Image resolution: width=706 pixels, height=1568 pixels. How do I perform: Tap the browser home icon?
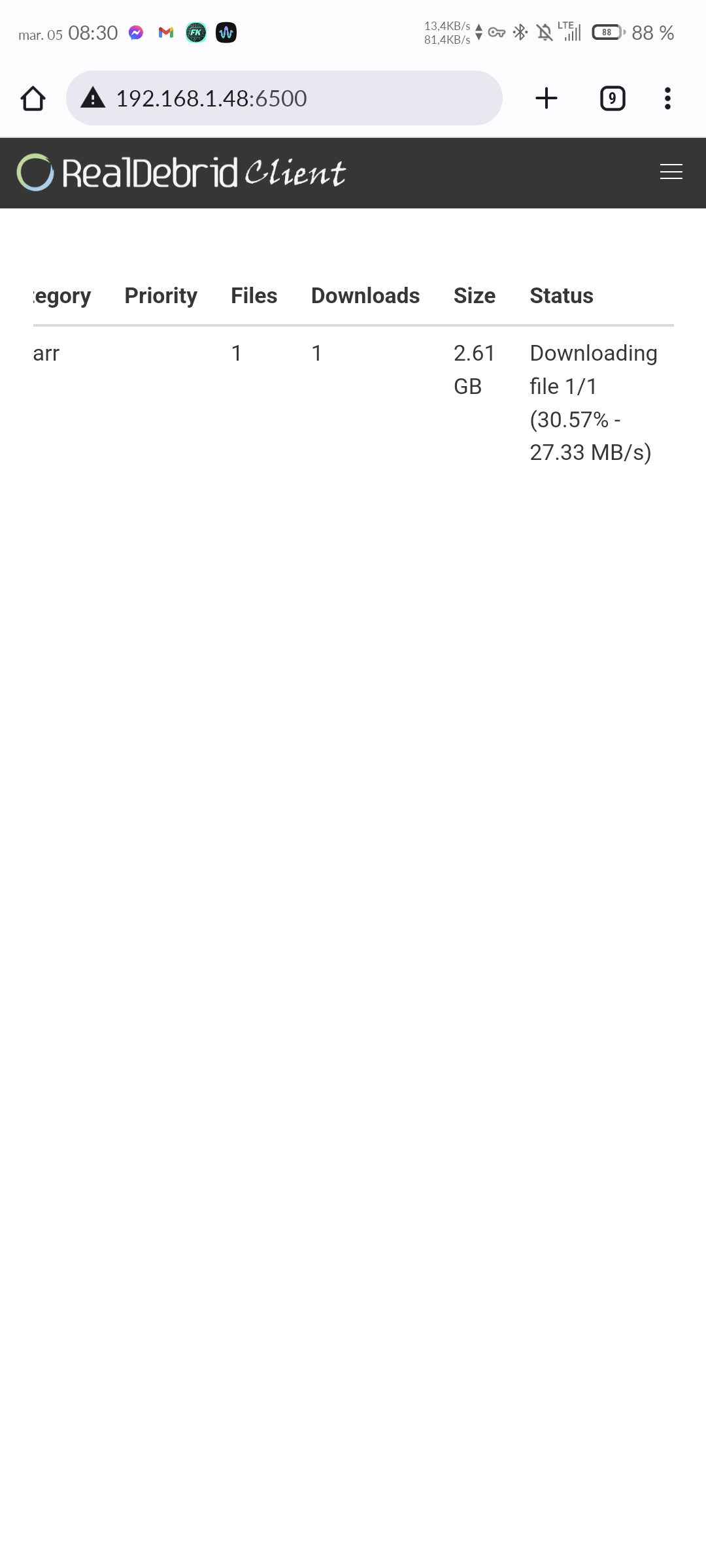click(33, 98)
